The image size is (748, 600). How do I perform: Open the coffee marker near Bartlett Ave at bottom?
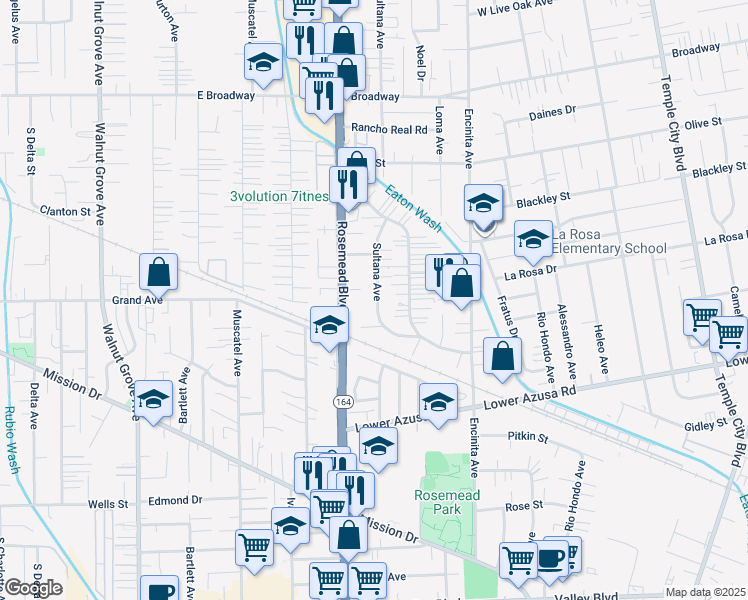coord(159,590)
